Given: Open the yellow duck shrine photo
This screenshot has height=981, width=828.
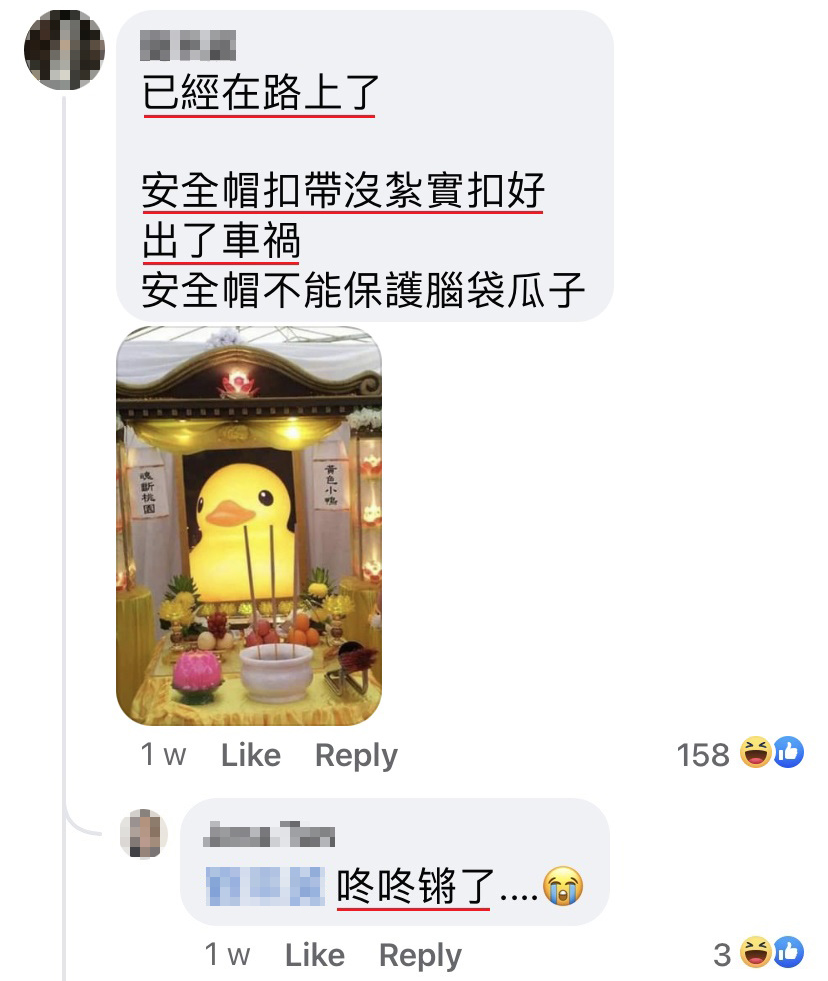Looking at the screenshot, I should (x=249, y=525).
